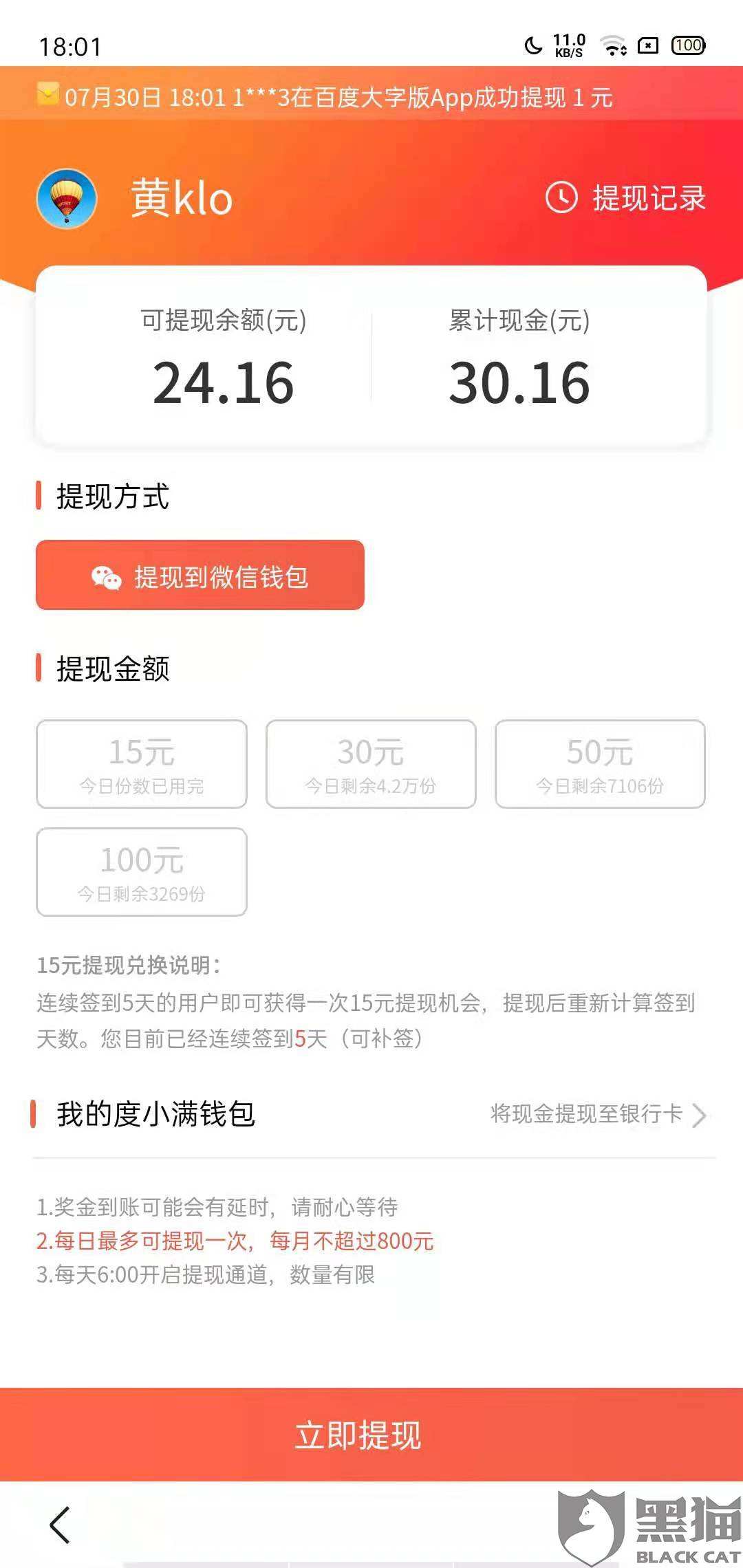
Task: Tap the WeChat icon on the withdraw button
Action: (x=107, y=576)
